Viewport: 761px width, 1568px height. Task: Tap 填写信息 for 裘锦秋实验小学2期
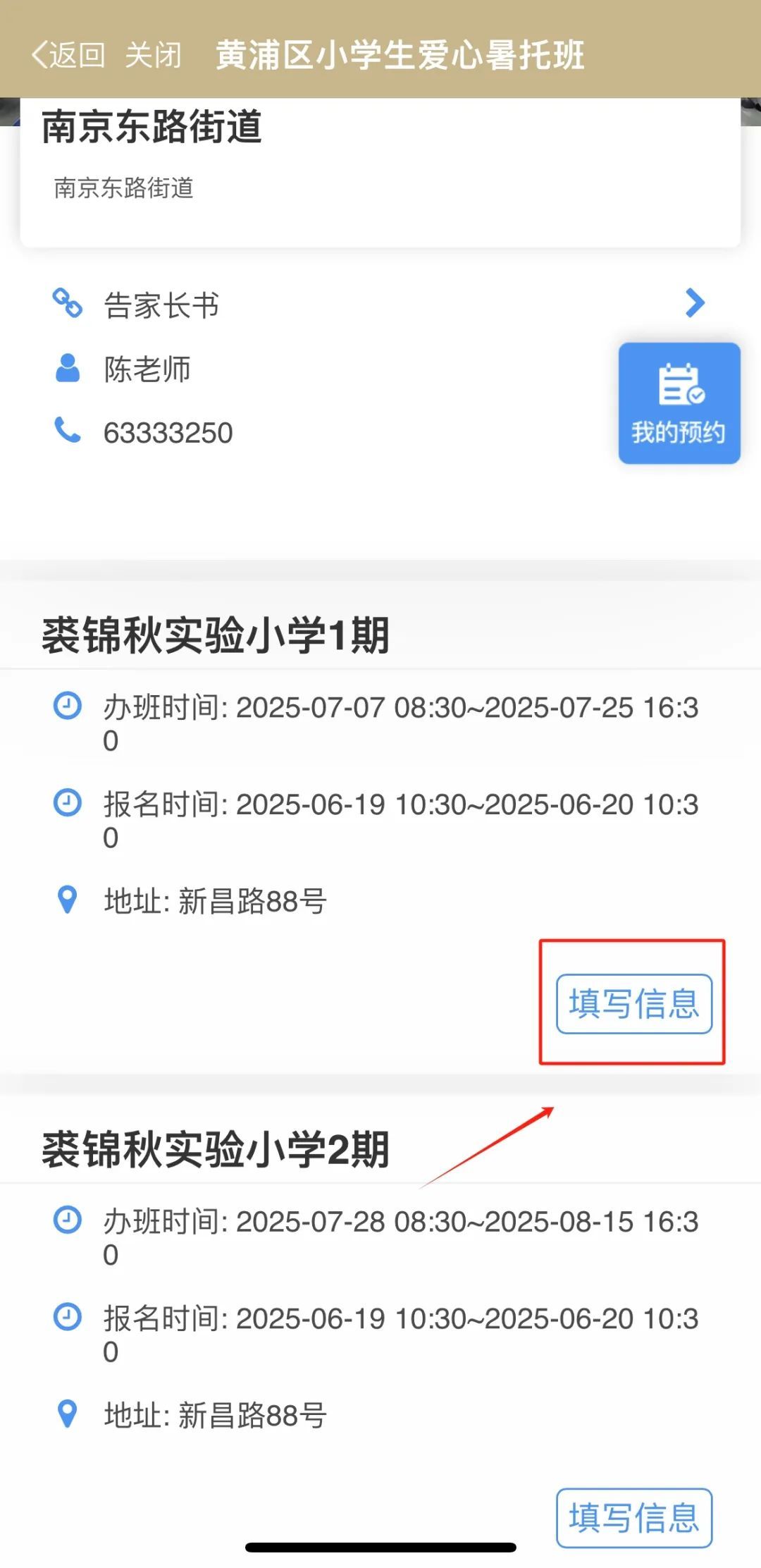[634, 1518]
